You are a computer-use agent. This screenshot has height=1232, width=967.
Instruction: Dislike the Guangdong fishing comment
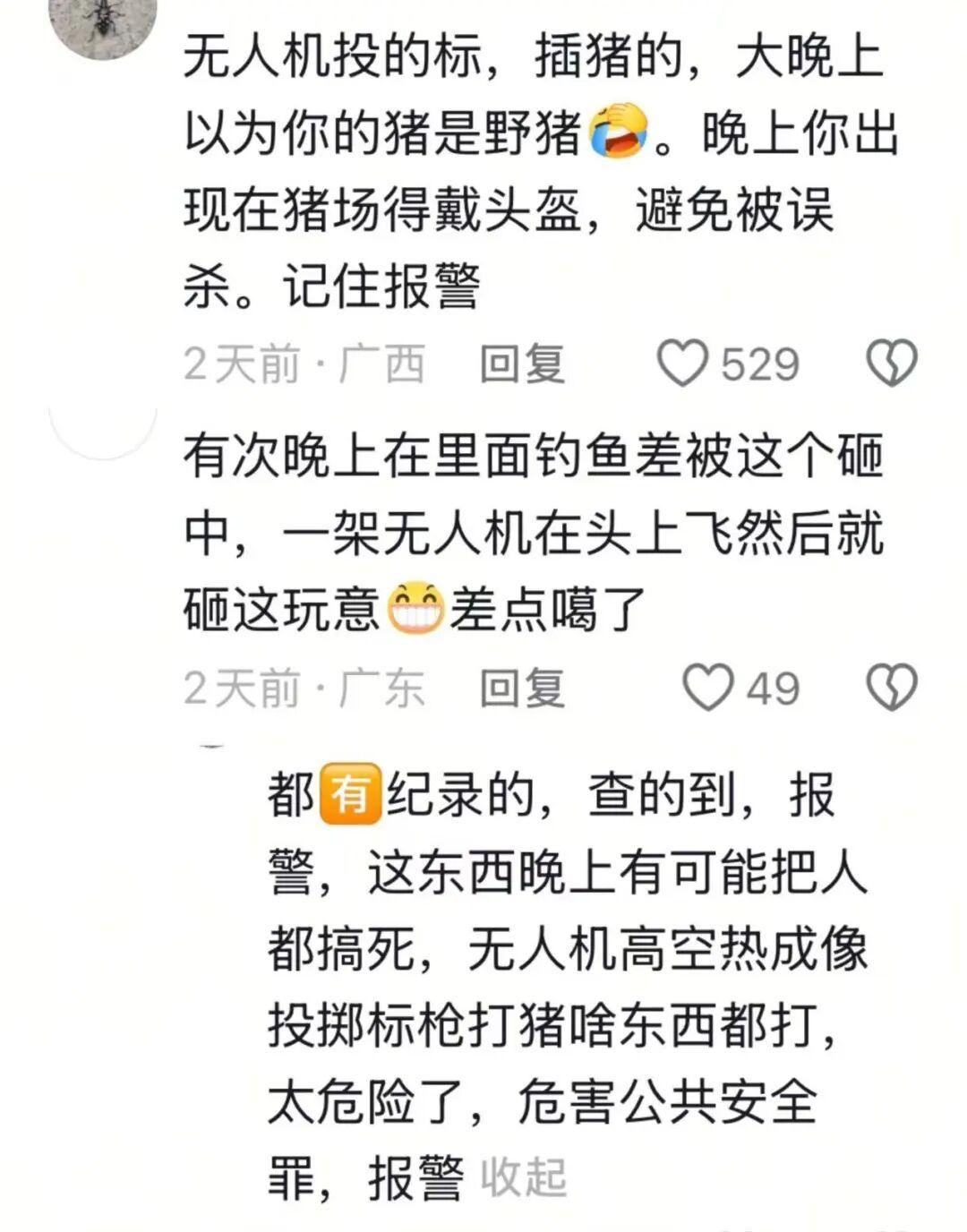tap(892, 688)
